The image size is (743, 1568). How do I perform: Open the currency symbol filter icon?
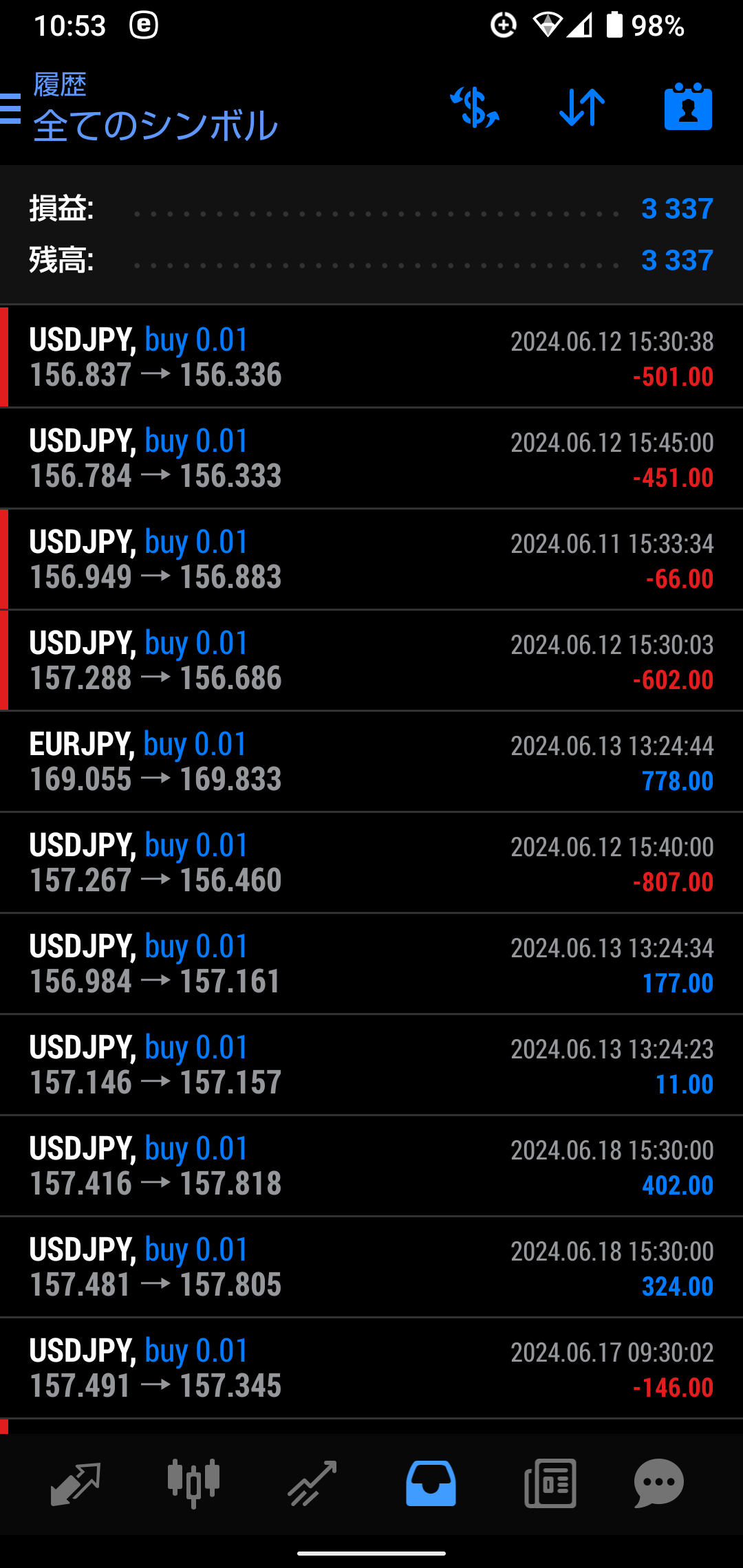click(475, 108)
